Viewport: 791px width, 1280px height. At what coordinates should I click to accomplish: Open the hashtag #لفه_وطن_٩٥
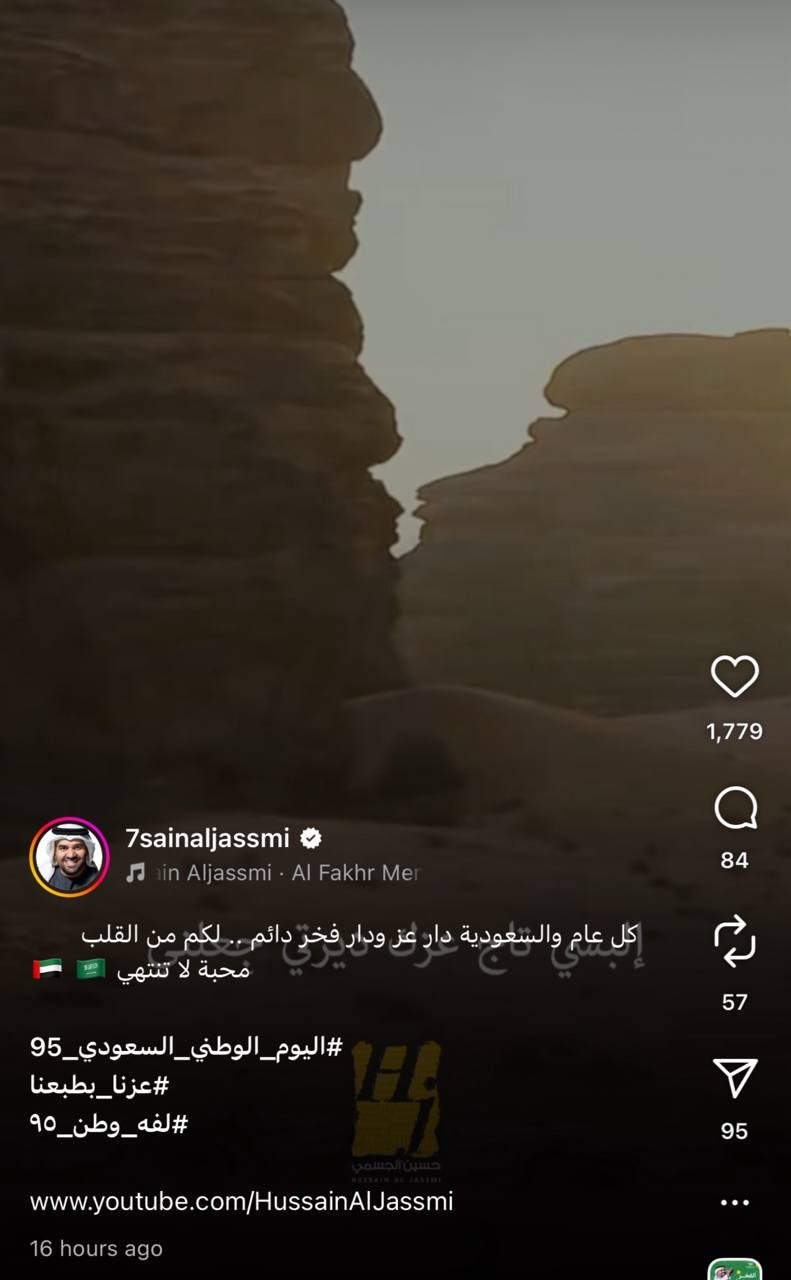coord(108,1123)
